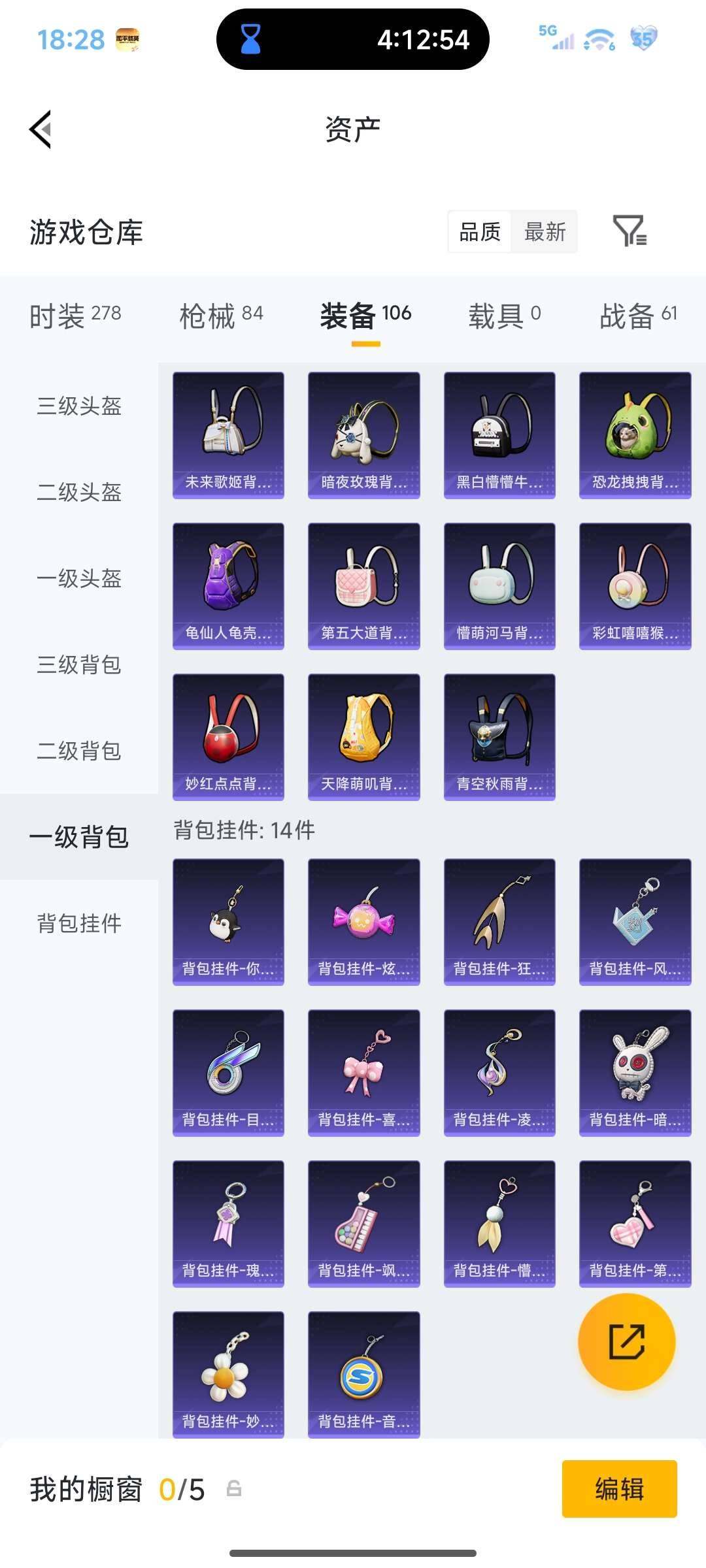Screen dimensions: 706x1568
Task: Tap the back arrow to exit 资产
Action: pyautogui.click(x=41, y=128)
